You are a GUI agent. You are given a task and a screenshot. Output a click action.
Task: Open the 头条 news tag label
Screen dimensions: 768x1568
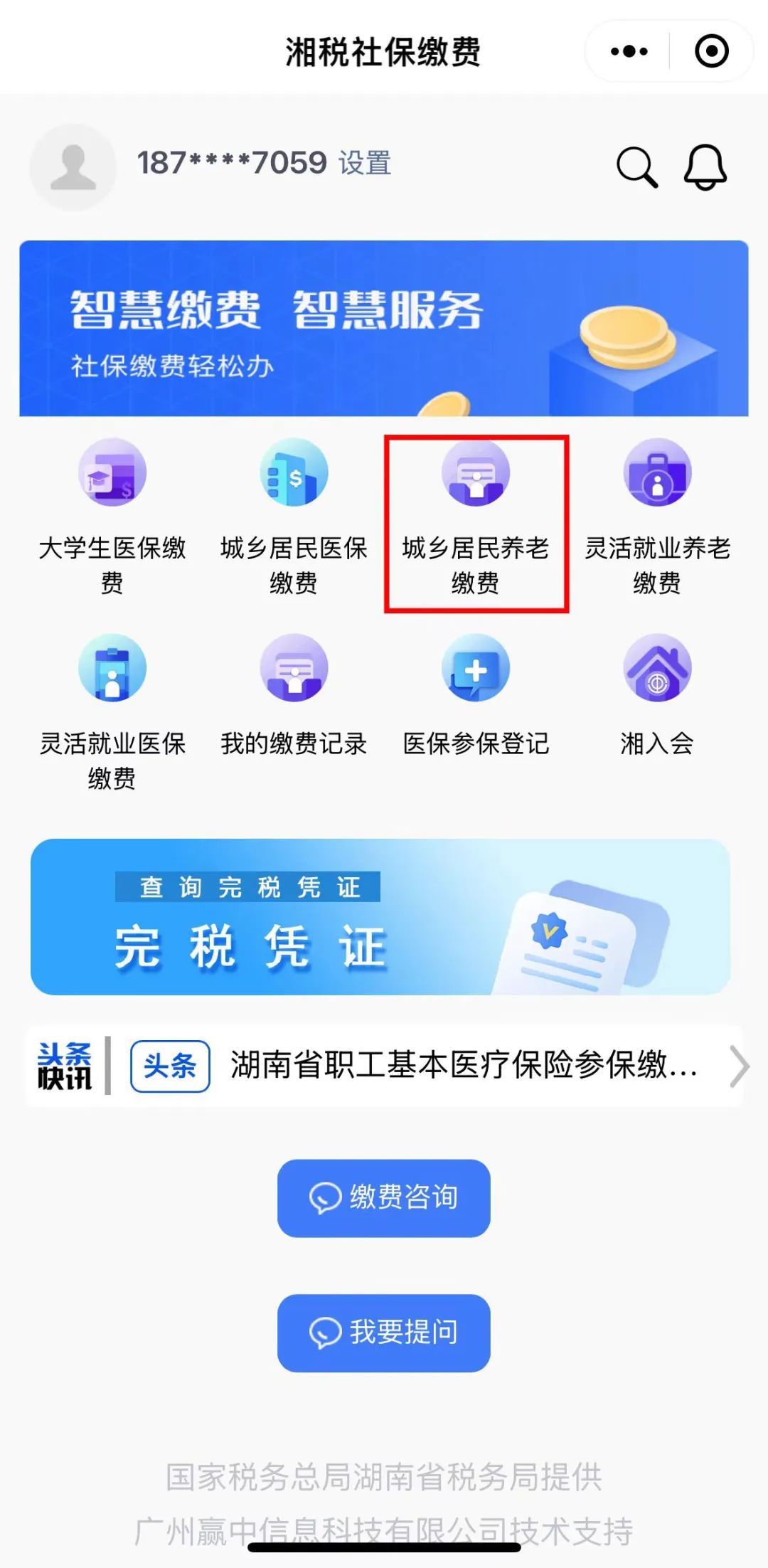pyautogui.click(x=169, y=1066)
